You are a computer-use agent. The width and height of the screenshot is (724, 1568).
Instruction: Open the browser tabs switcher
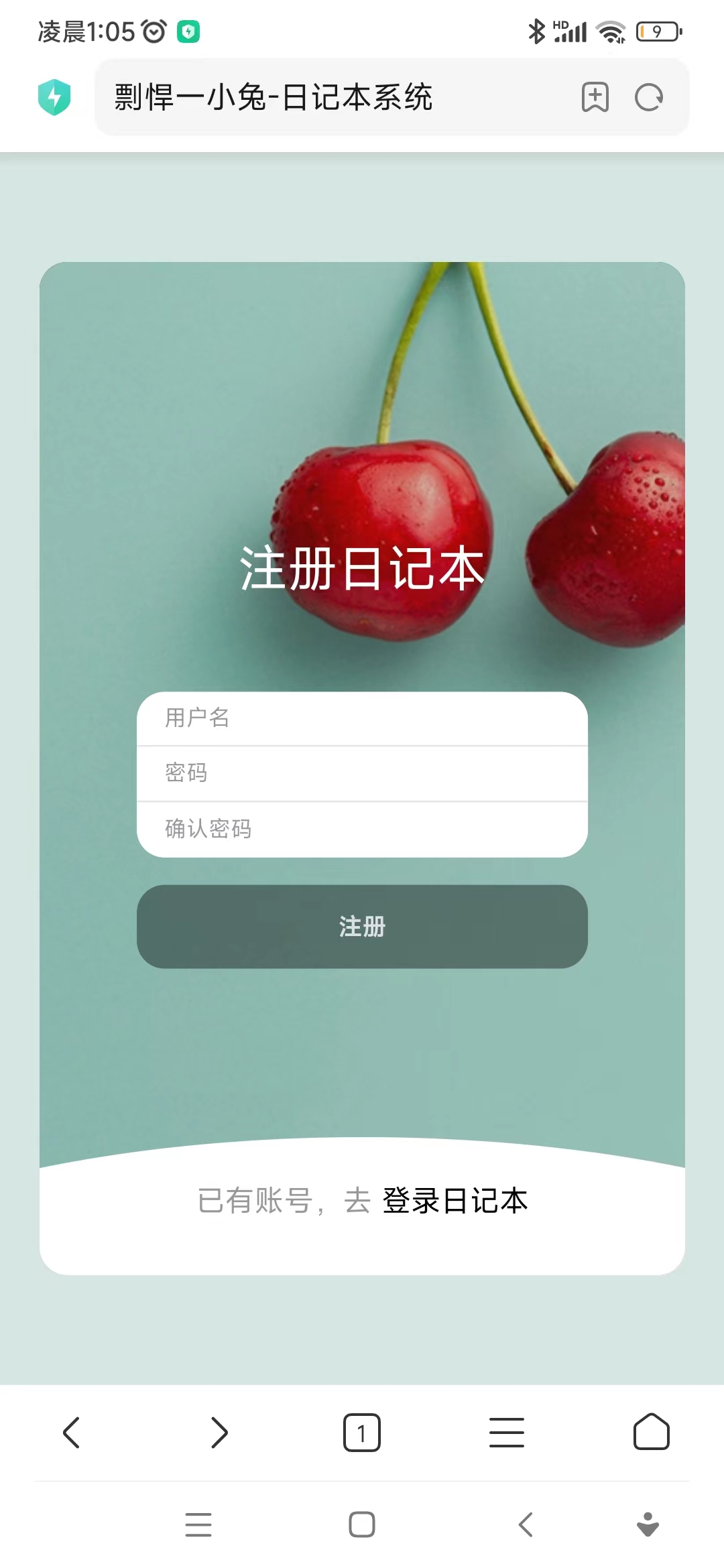(x=362, y=1433)
